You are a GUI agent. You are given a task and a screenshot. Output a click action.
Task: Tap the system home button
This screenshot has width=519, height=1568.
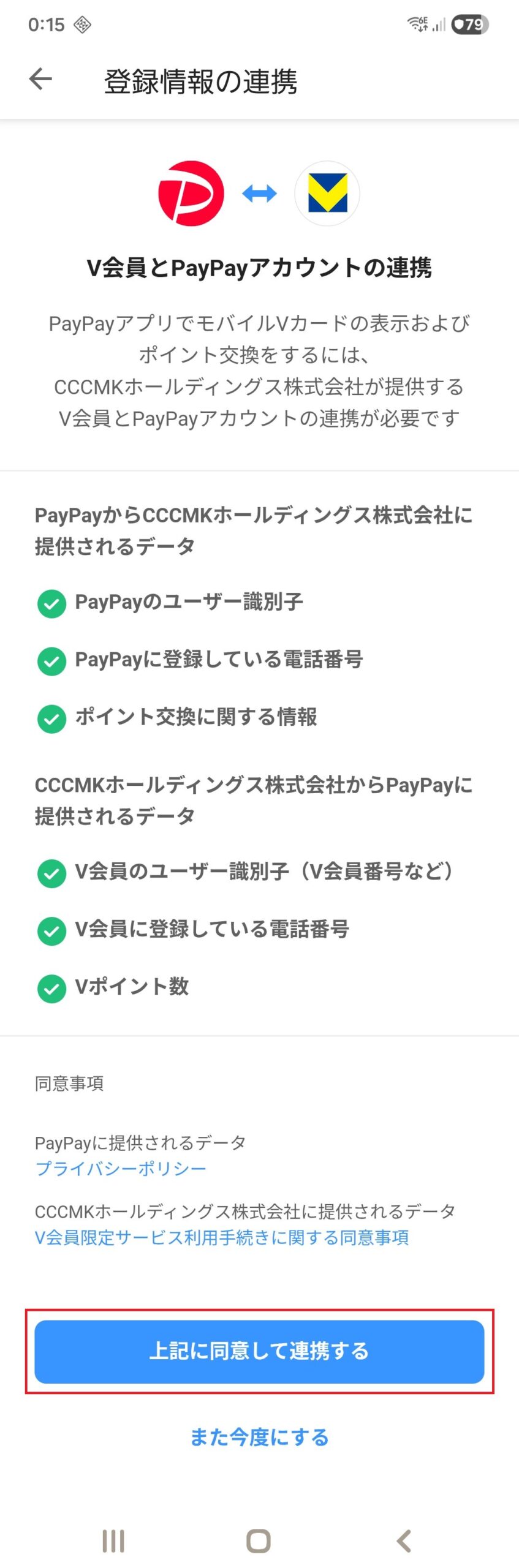click(259, 1540)
